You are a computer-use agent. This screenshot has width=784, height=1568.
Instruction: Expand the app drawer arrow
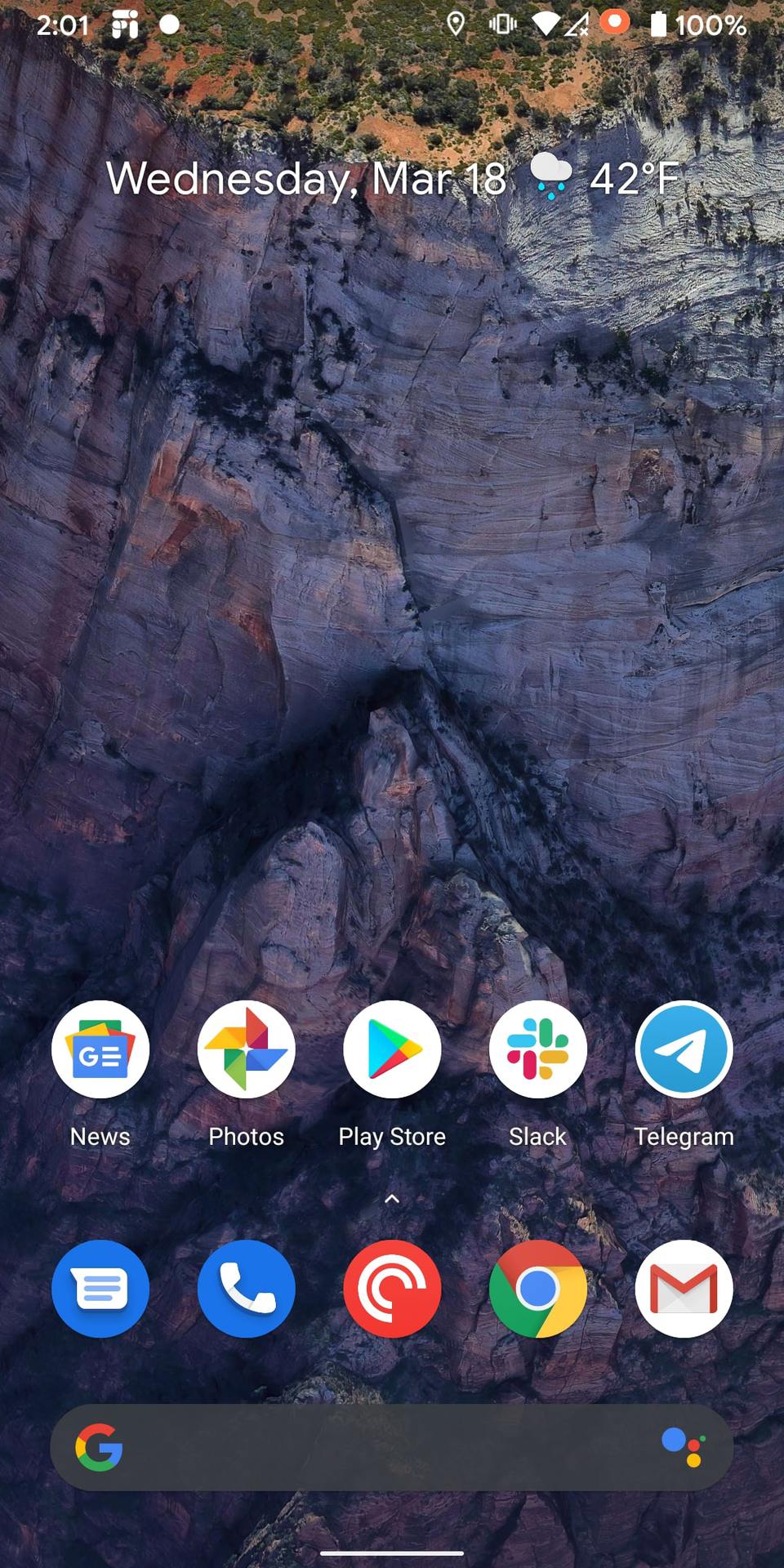(x=392, y=1199)
